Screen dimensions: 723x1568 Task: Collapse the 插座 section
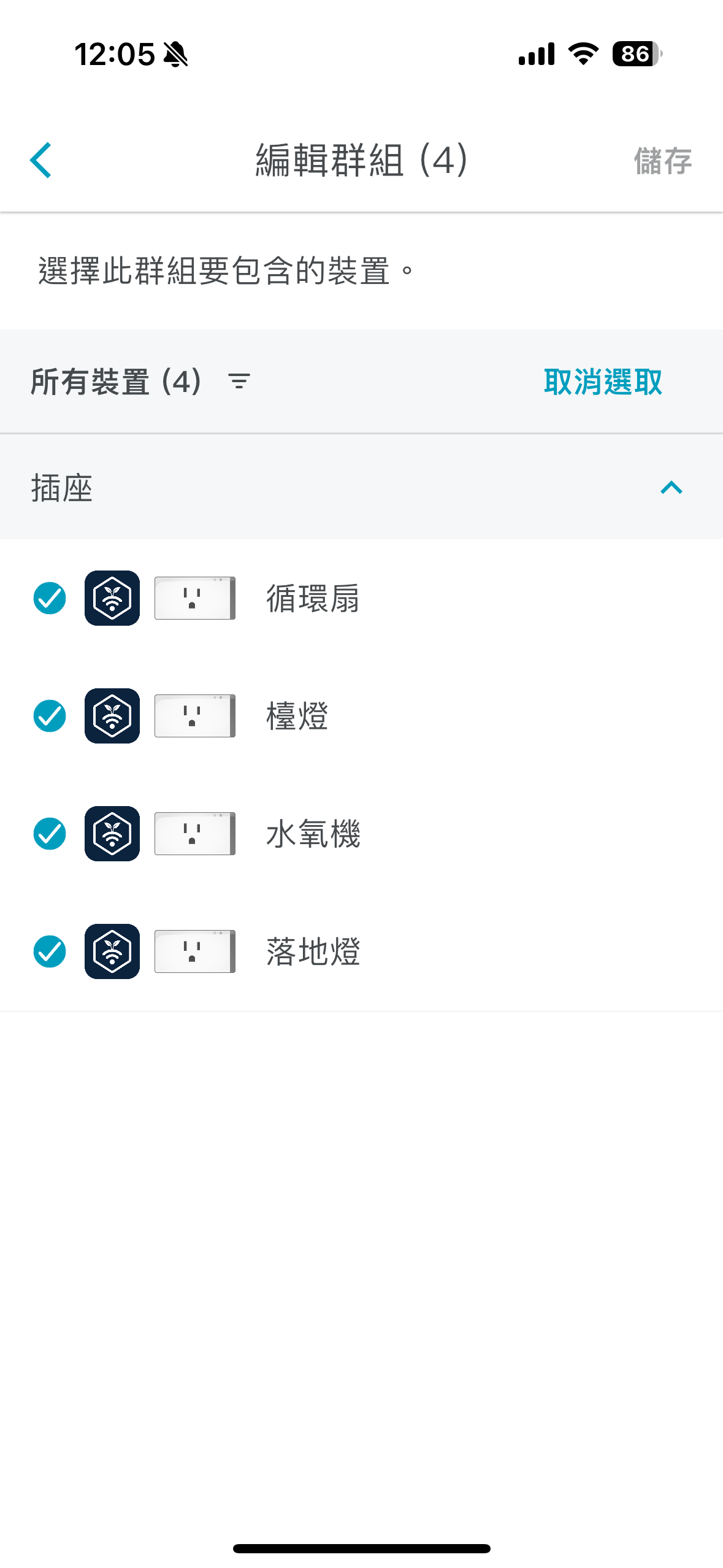671,488
